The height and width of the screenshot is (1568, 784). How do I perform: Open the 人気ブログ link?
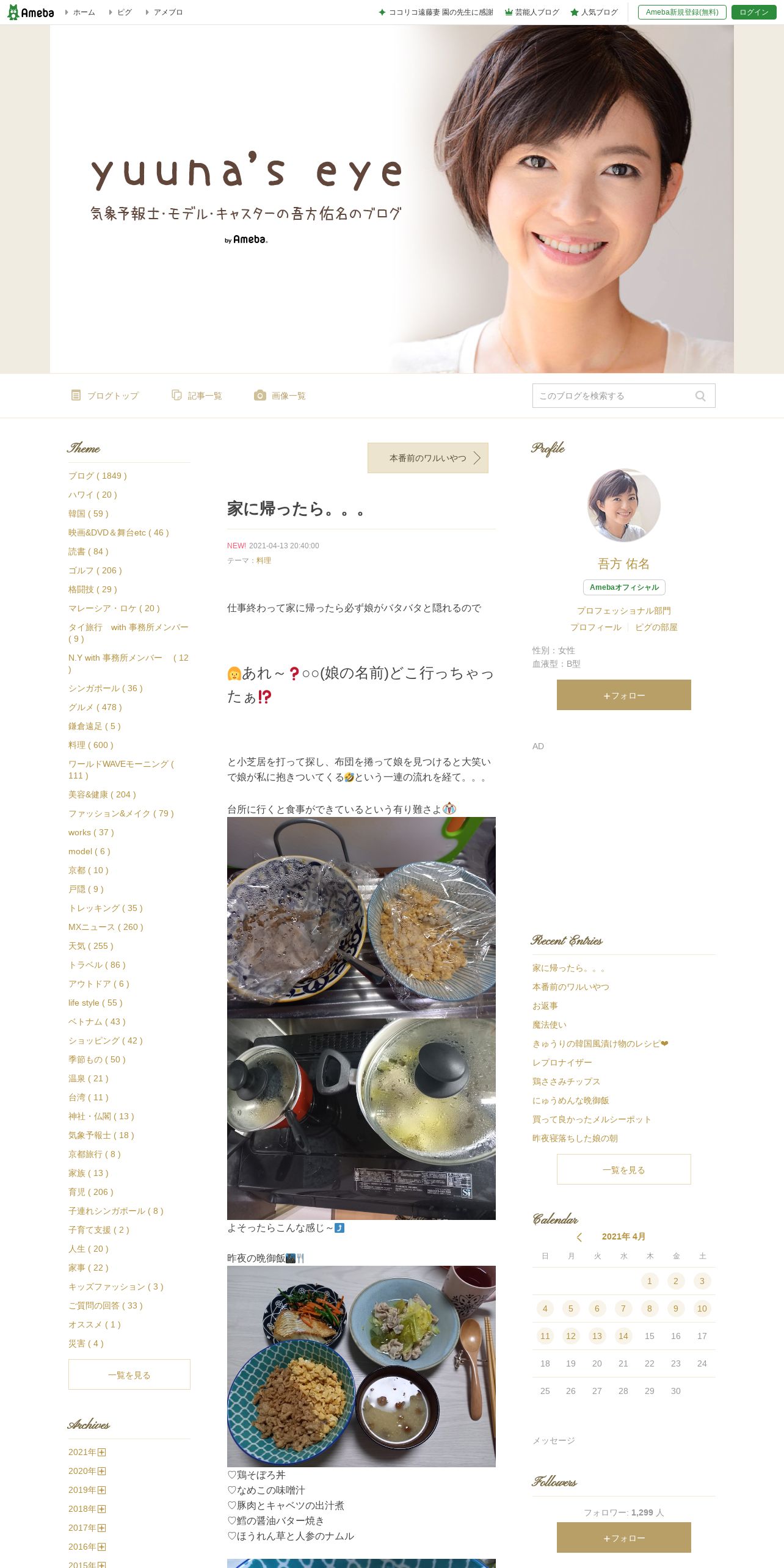594,12
